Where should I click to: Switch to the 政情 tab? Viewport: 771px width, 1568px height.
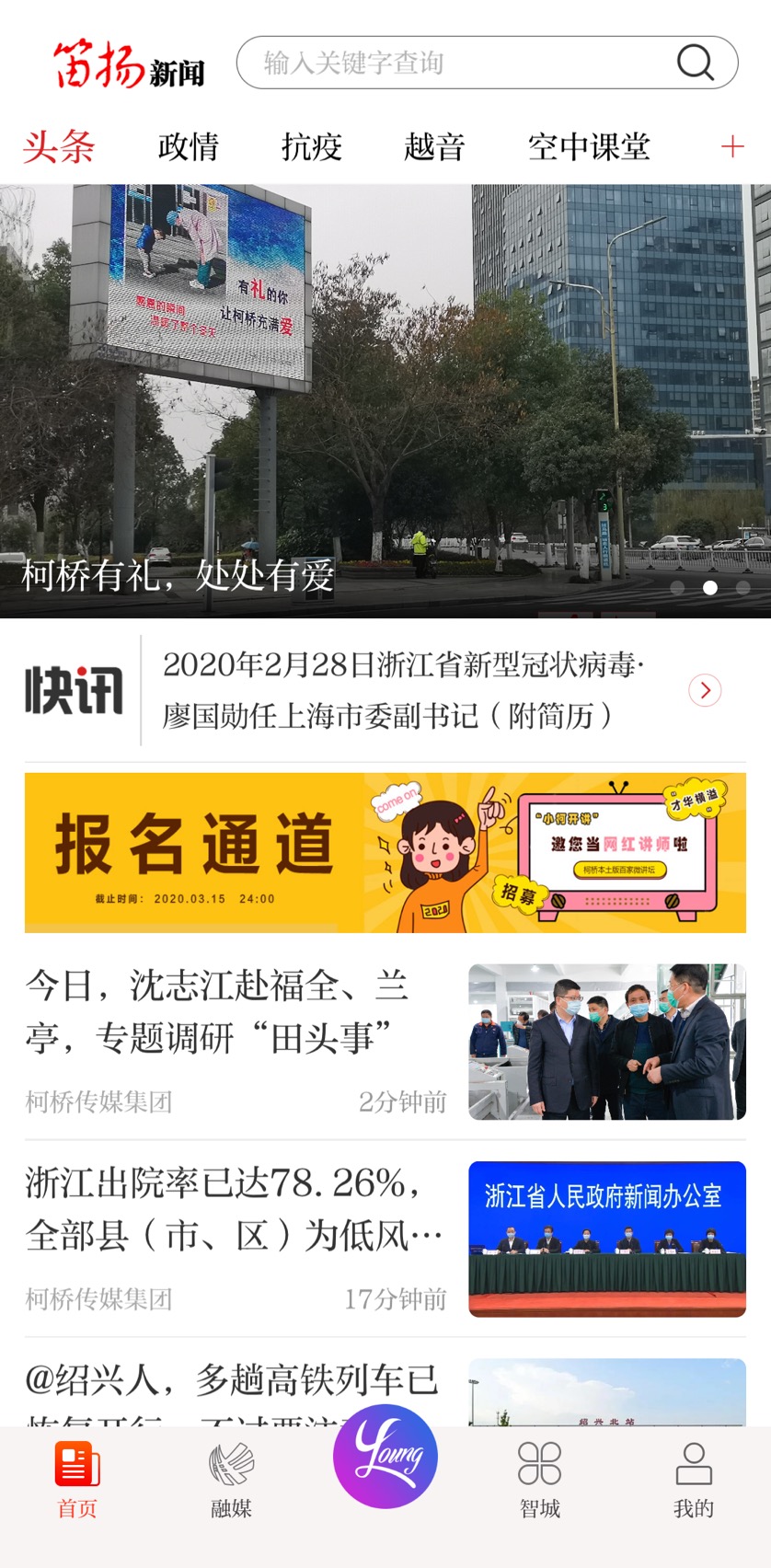tap(189, 146)
